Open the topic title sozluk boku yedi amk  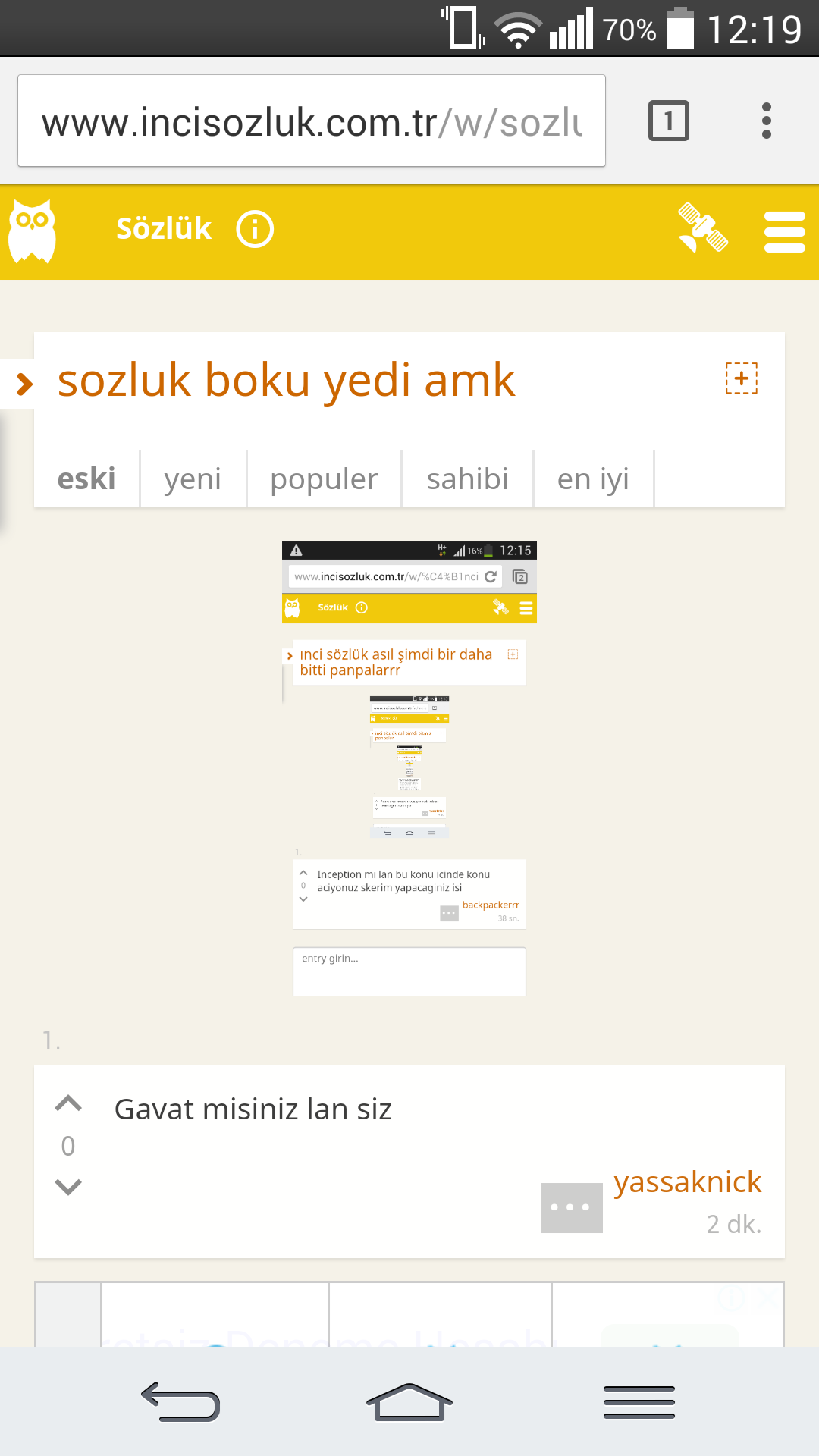point(287,381)
